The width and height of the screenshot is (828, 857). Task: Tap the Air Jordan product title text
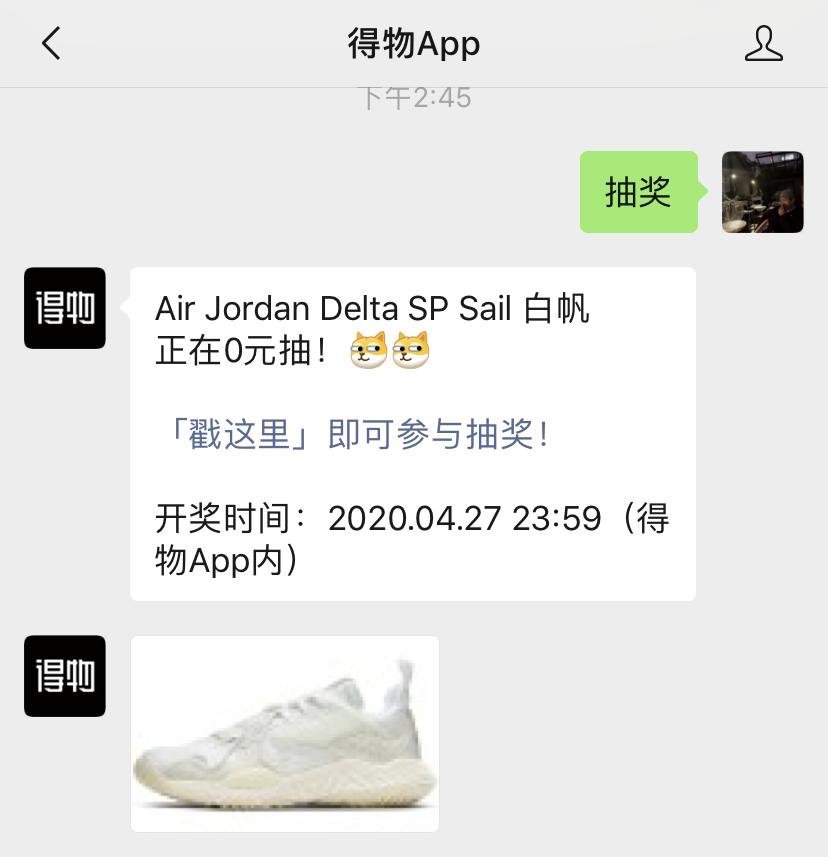(370, 310)
